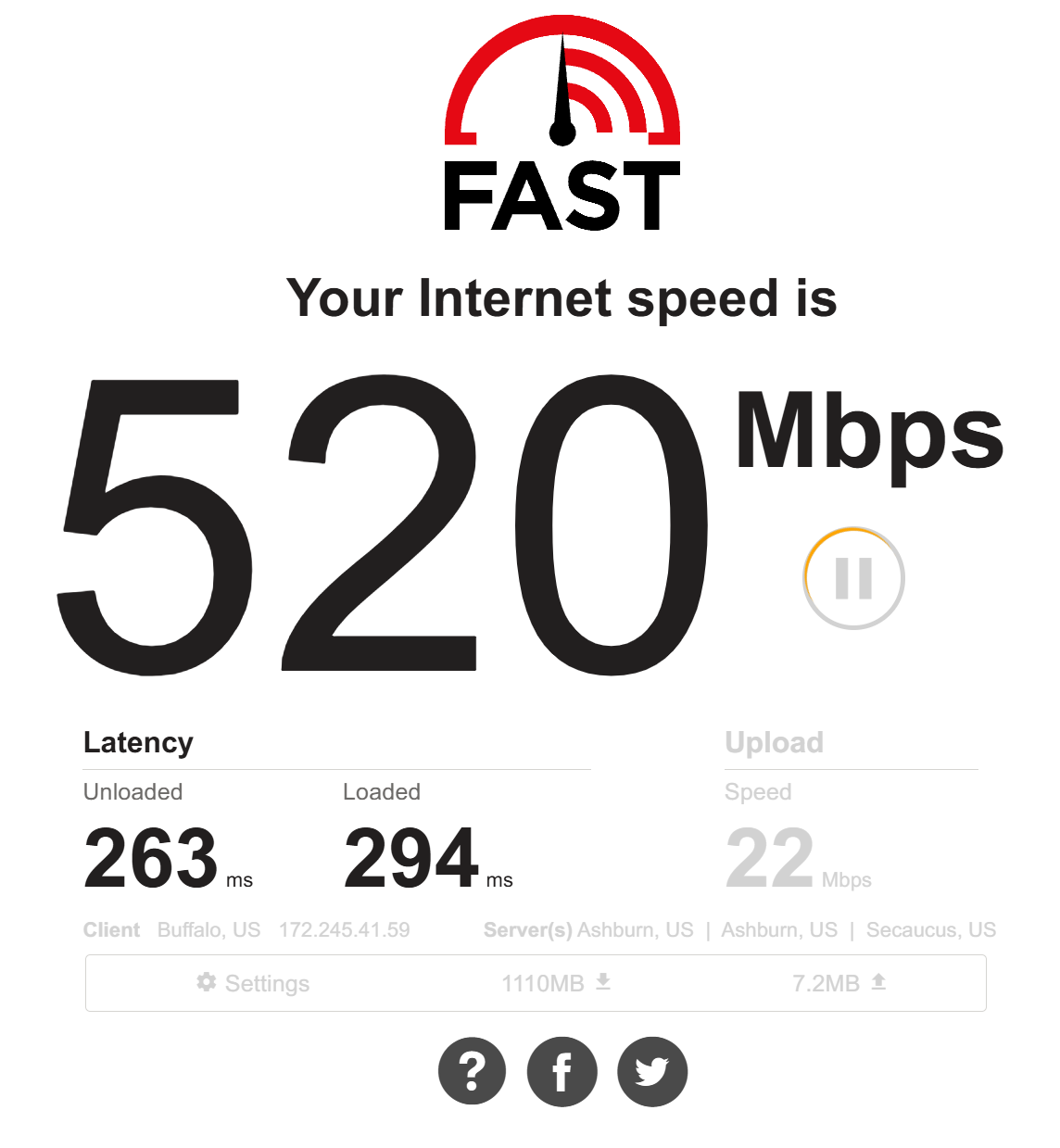Pause the running speed test
The image size is (1060, 1148).
pyautogui.click(x=853, y=578)
